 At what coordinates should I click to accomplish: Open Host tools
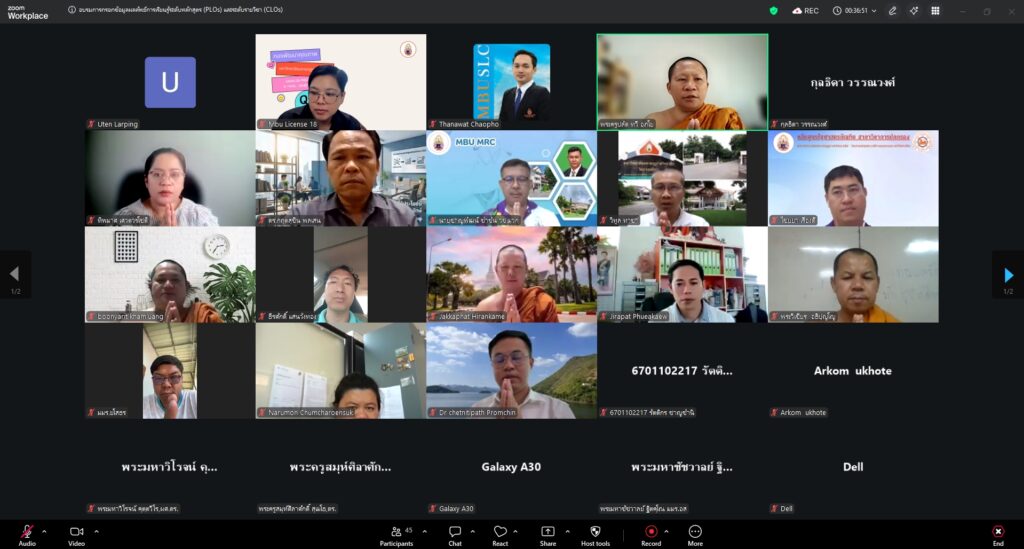(595, 534)
